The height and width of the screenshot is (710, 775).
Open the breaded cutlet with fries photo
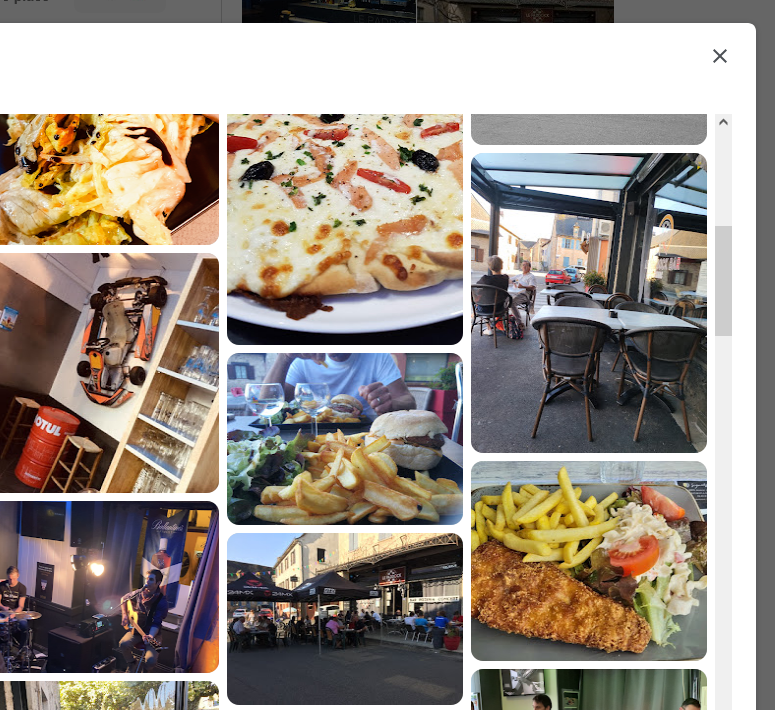click(x=588, y=560)
